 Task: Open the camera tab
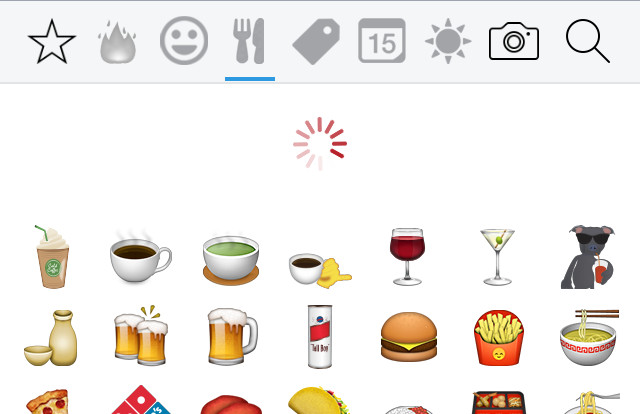pos(514,42)
